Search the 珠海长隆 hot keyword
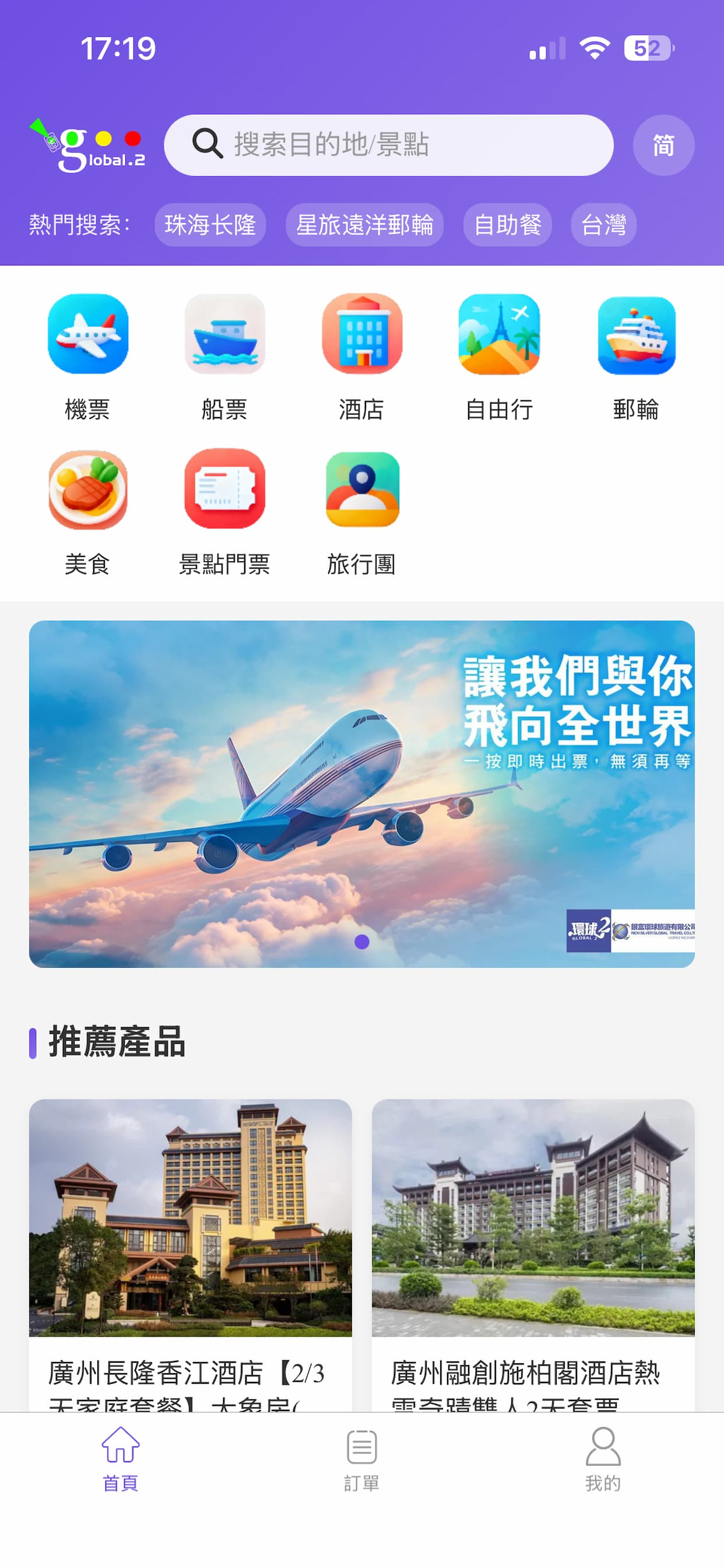This screenshot has height=1568, width=724. tap(210, 225)
